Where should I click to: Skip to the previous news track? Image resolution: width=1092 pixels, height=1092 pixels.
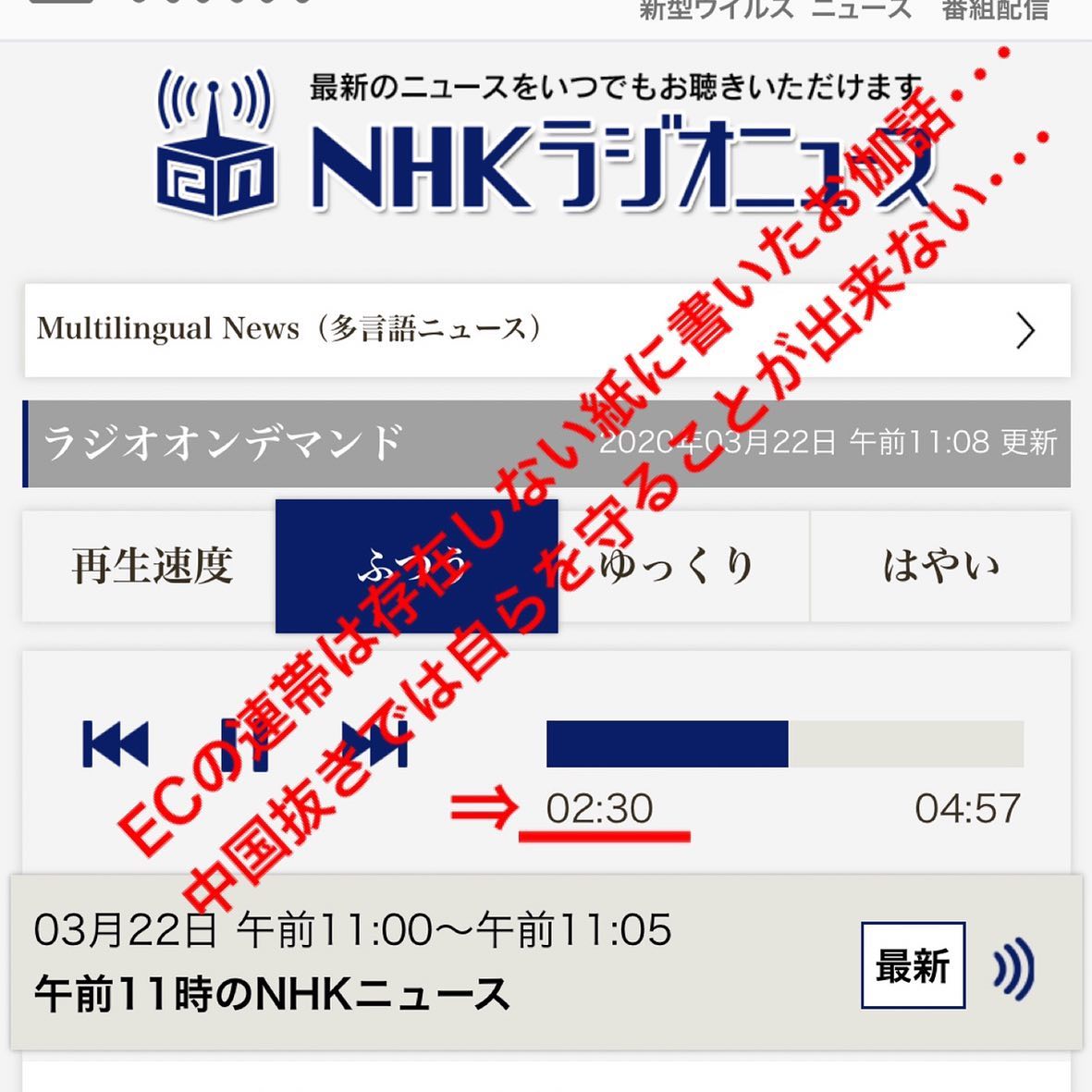point(116,744)
